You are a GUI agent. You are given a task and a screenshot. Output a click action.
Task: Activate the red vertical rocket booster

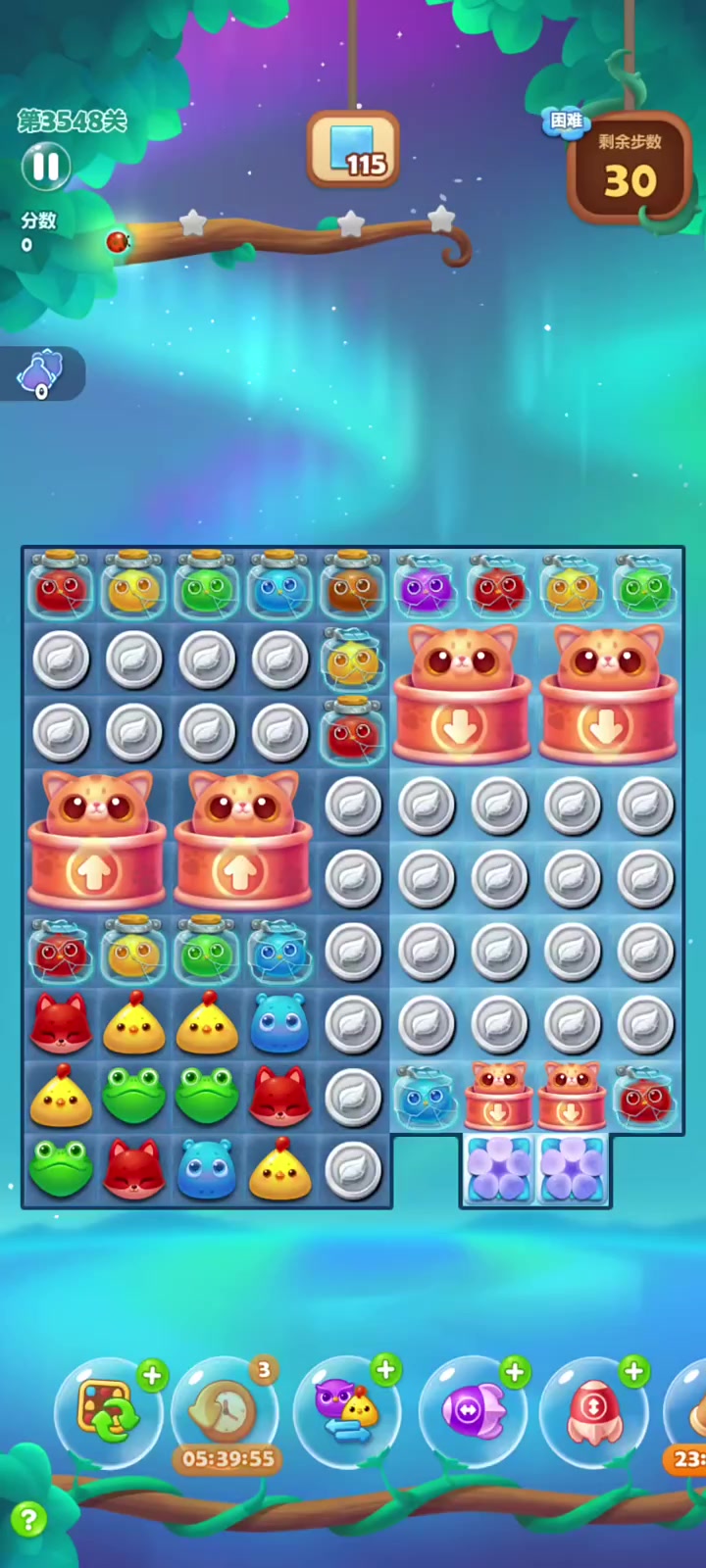[595, 1412]
